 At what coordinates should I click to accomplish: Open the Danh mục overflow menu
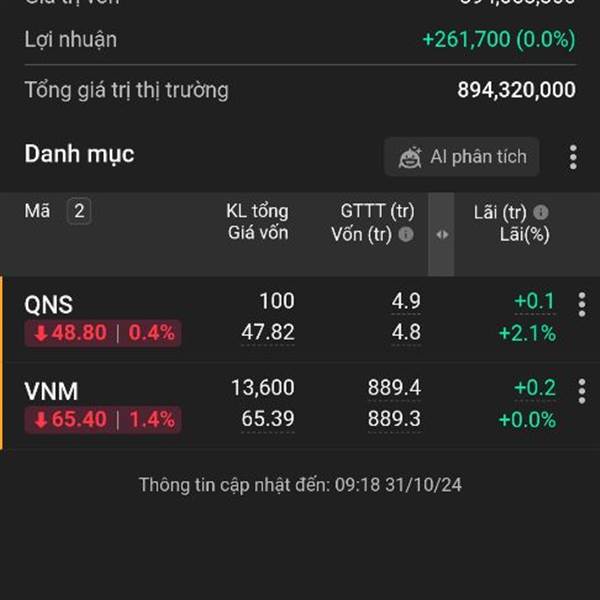573,157
